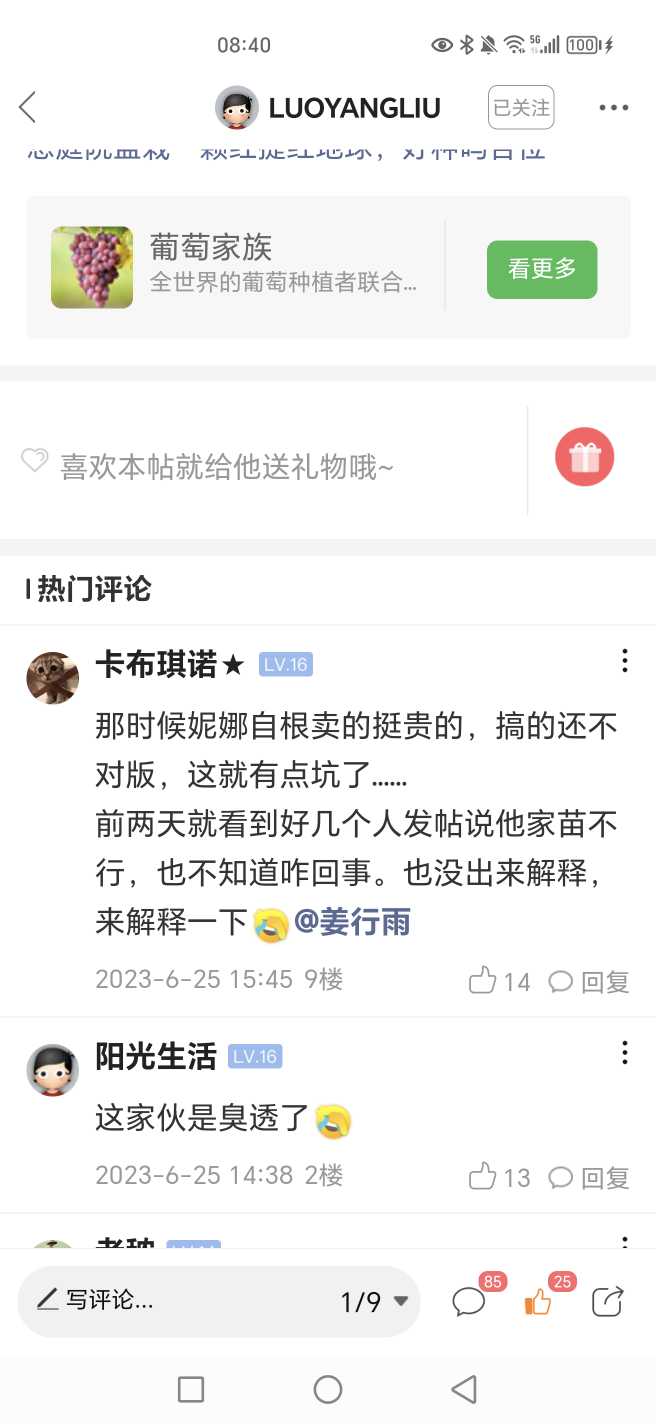Viewport: 656px width, 1424px height.
Task: Reply to 阳光生活's comment
Action: tap(590, 1177)
